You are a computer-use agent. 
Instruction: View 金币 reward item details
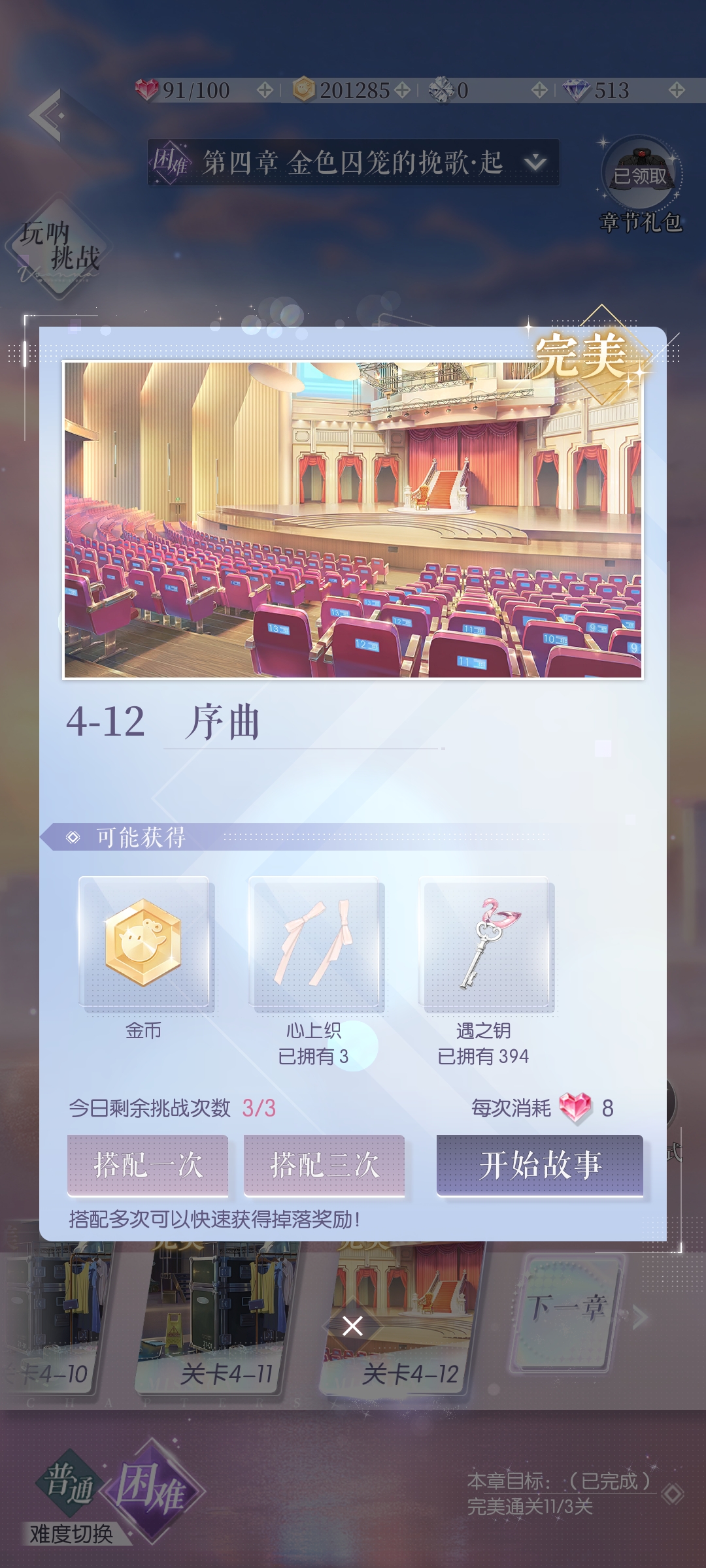144,942
